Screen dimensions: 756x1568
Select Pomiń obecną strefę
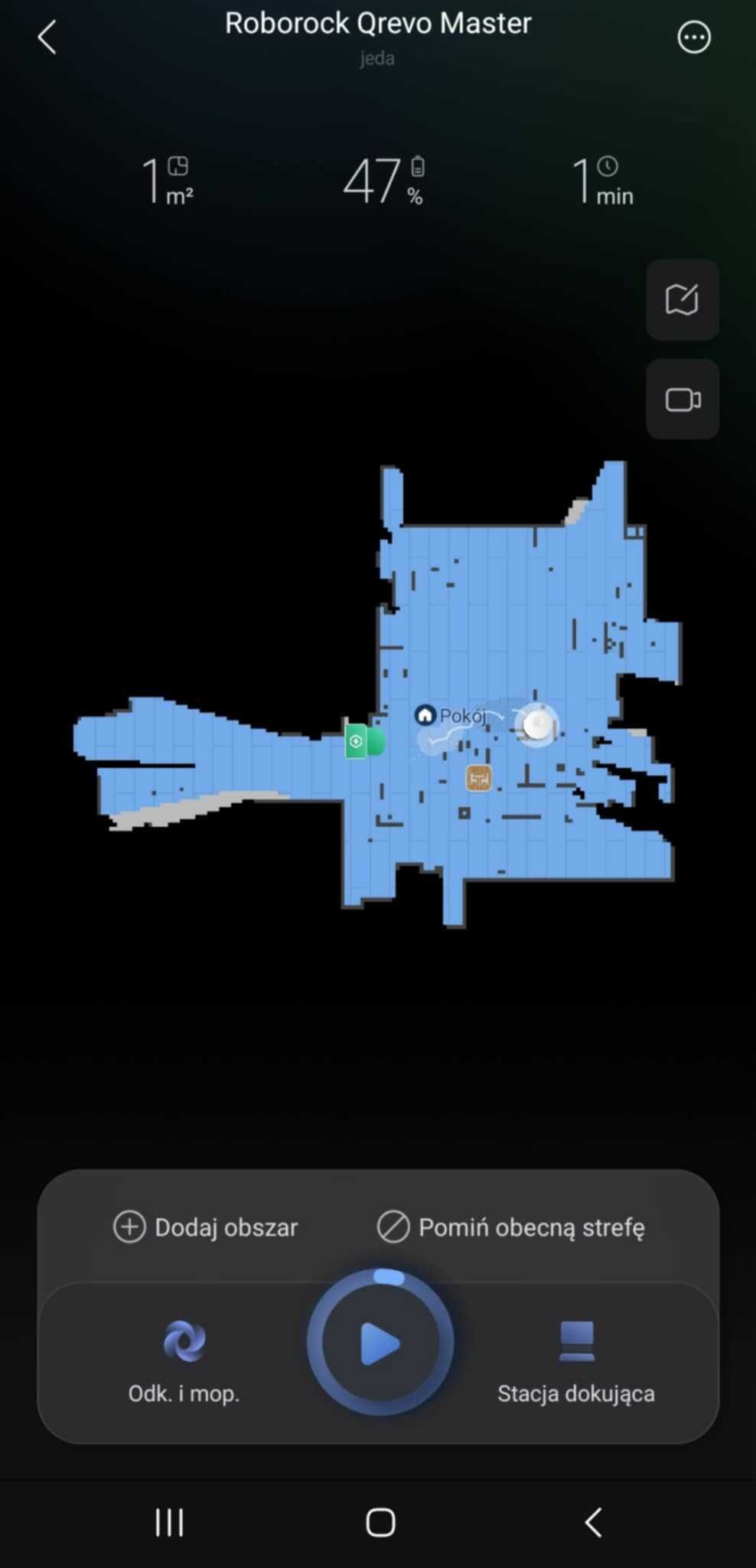pyautogui.click(x=511, y=1227)
